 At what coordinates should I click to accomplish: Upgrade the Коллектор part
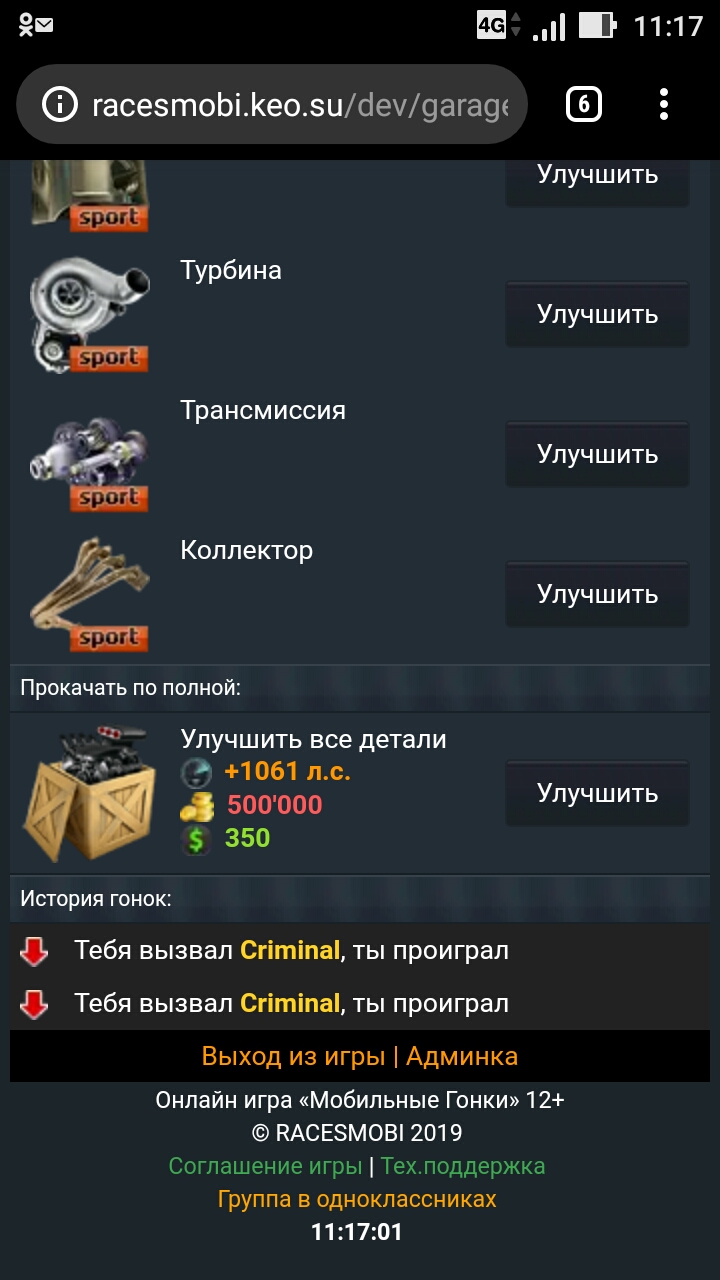(x=597, y=594)
